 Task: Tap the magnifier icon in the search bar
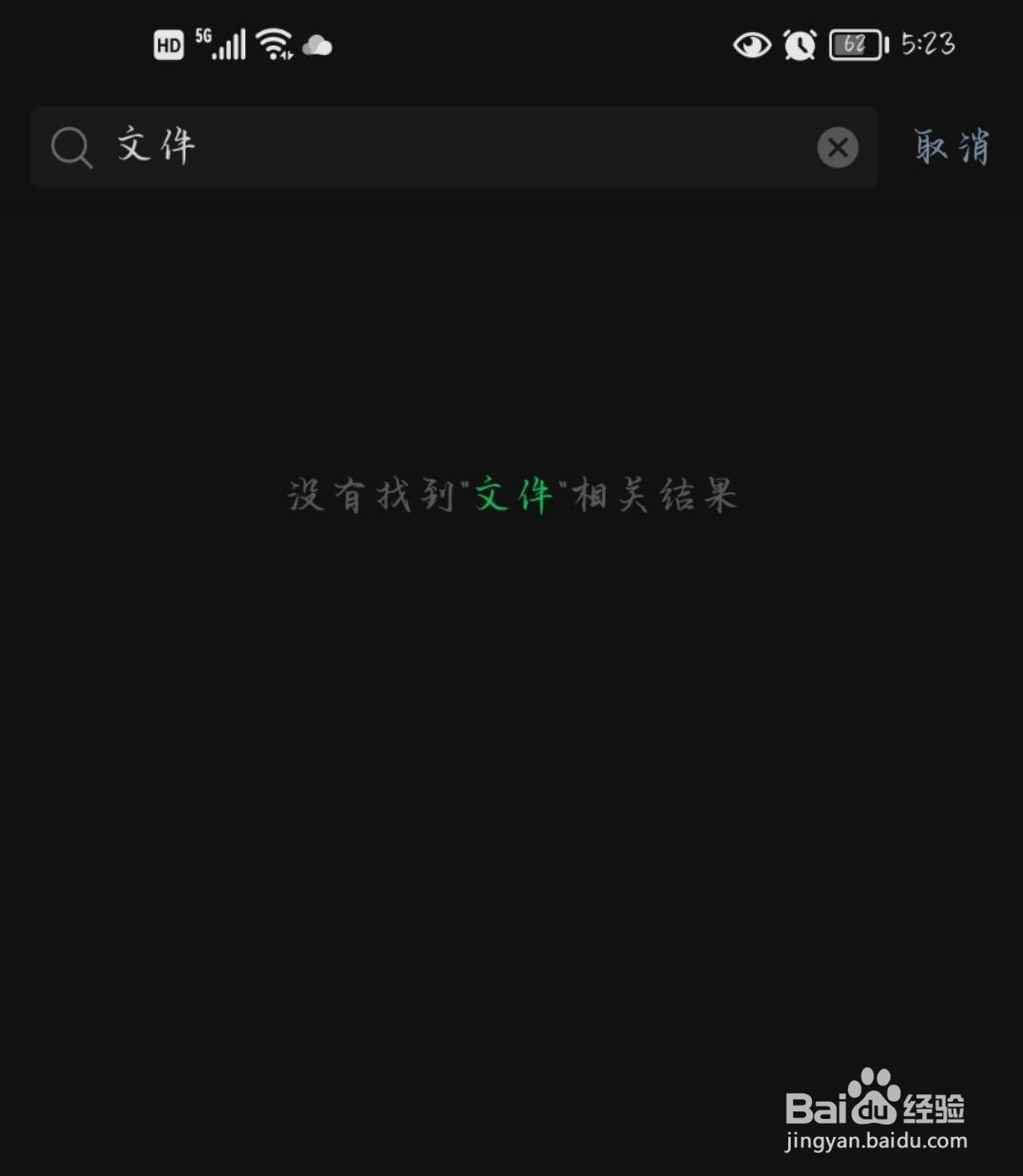[72, 147]
